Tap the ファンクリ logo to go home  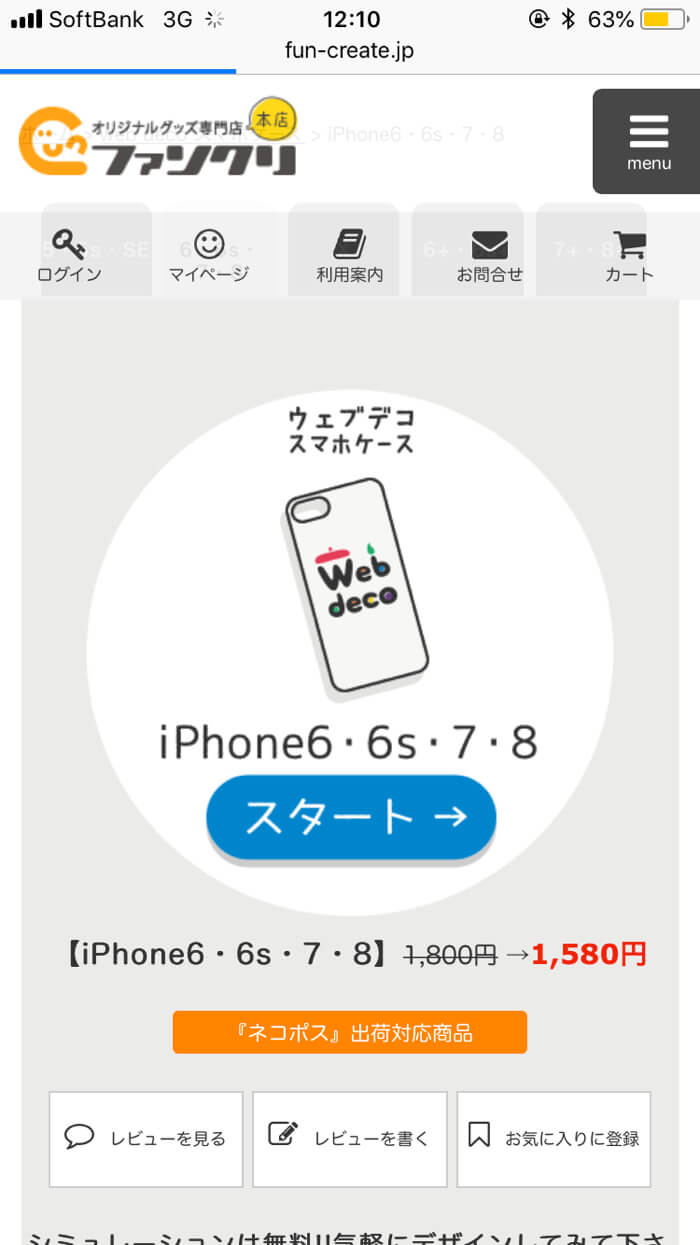pyautogui.click(x=160, y=141)
